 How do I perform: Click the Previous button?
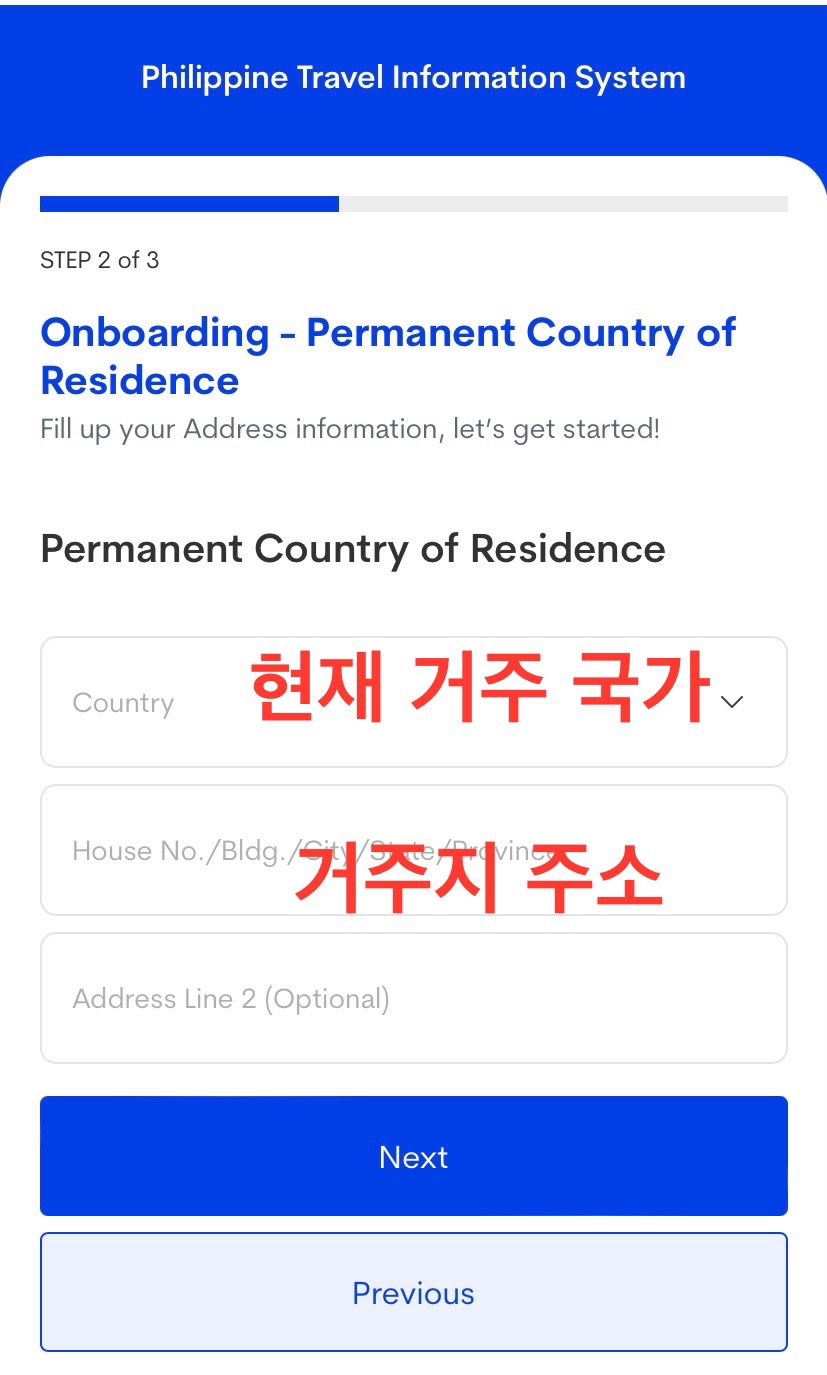[x=413, y=1292]
